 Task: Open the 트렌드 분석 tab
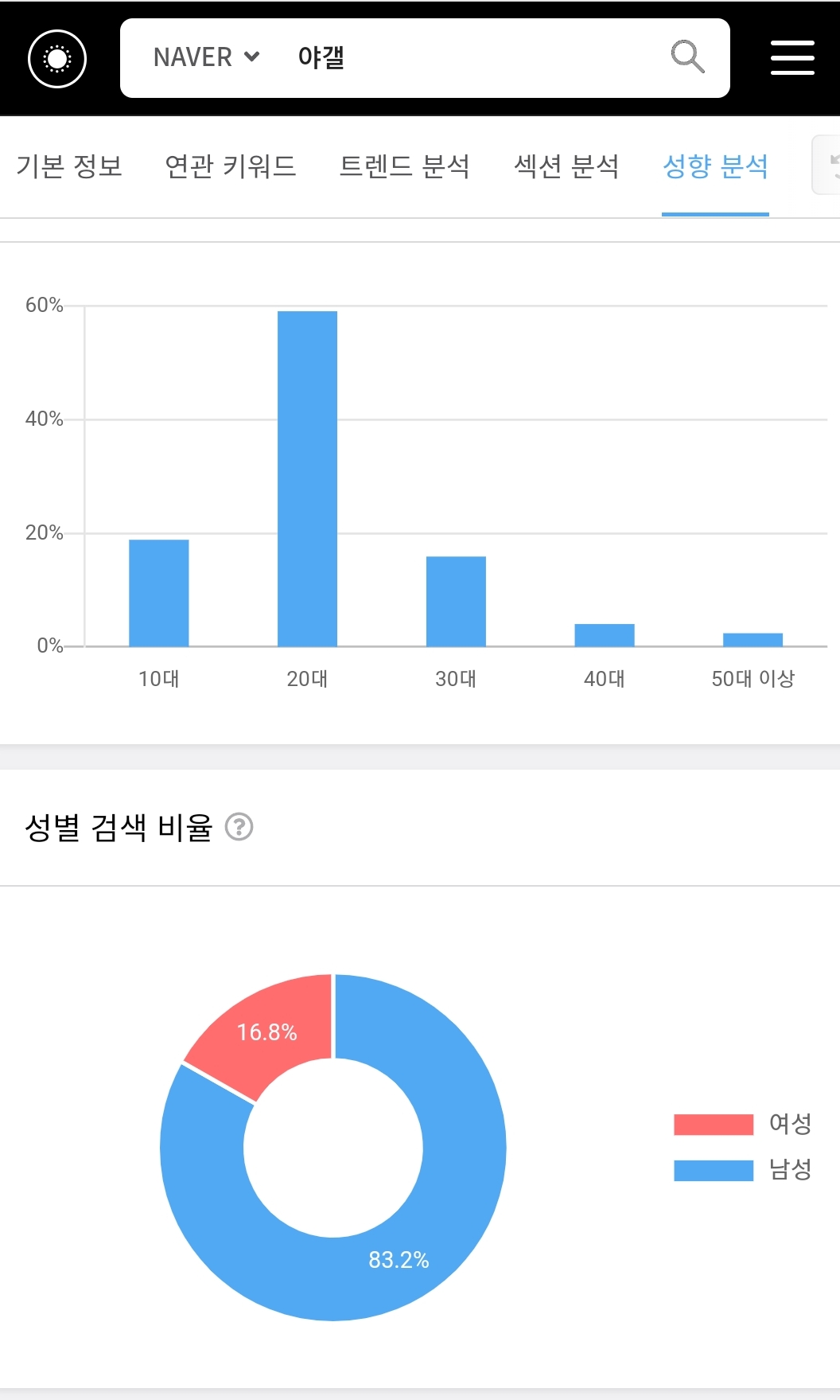point(404,166)
